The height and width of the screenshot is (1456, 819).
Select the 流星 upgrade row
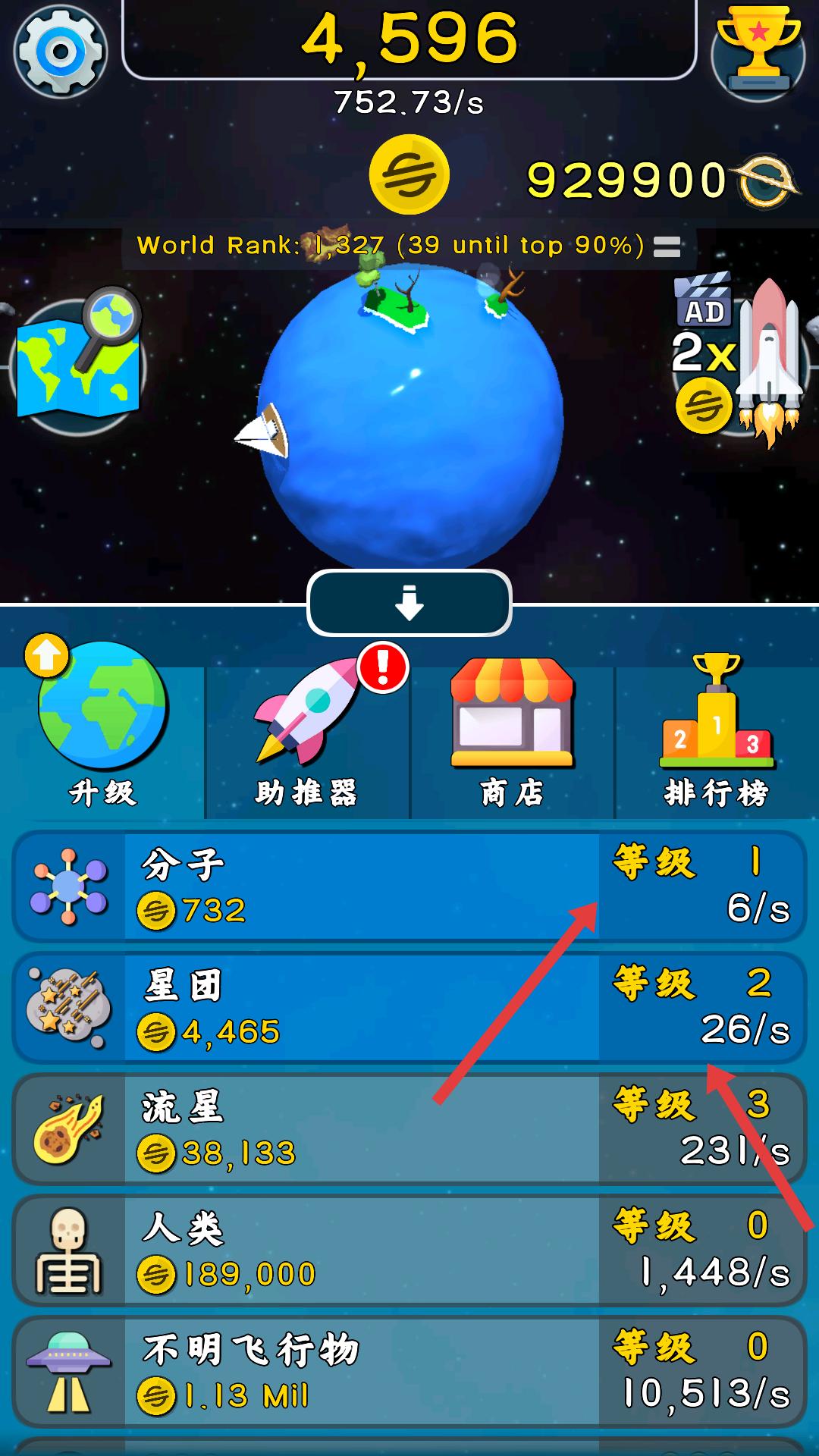click(x=409, y=1128)
